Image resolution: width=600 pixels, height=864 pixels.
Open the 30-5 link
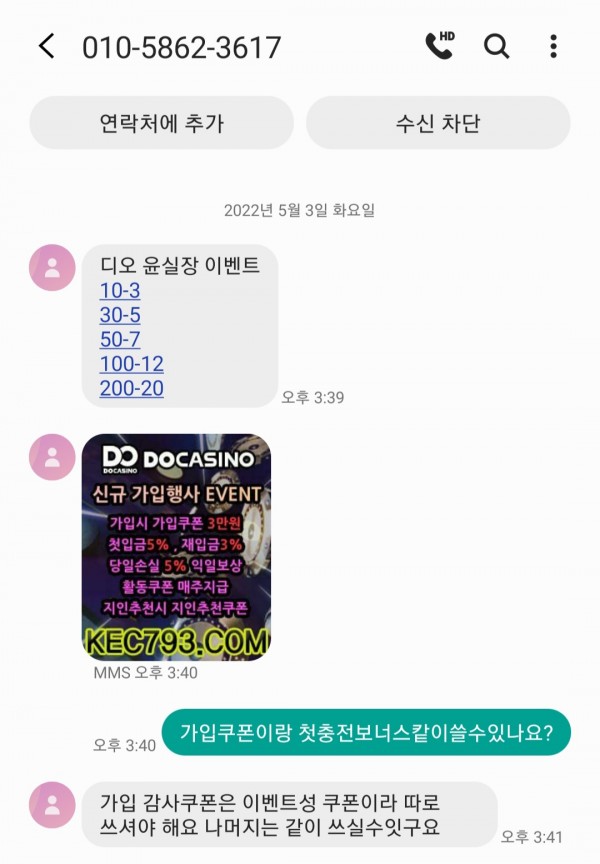(x=120, y=316)
